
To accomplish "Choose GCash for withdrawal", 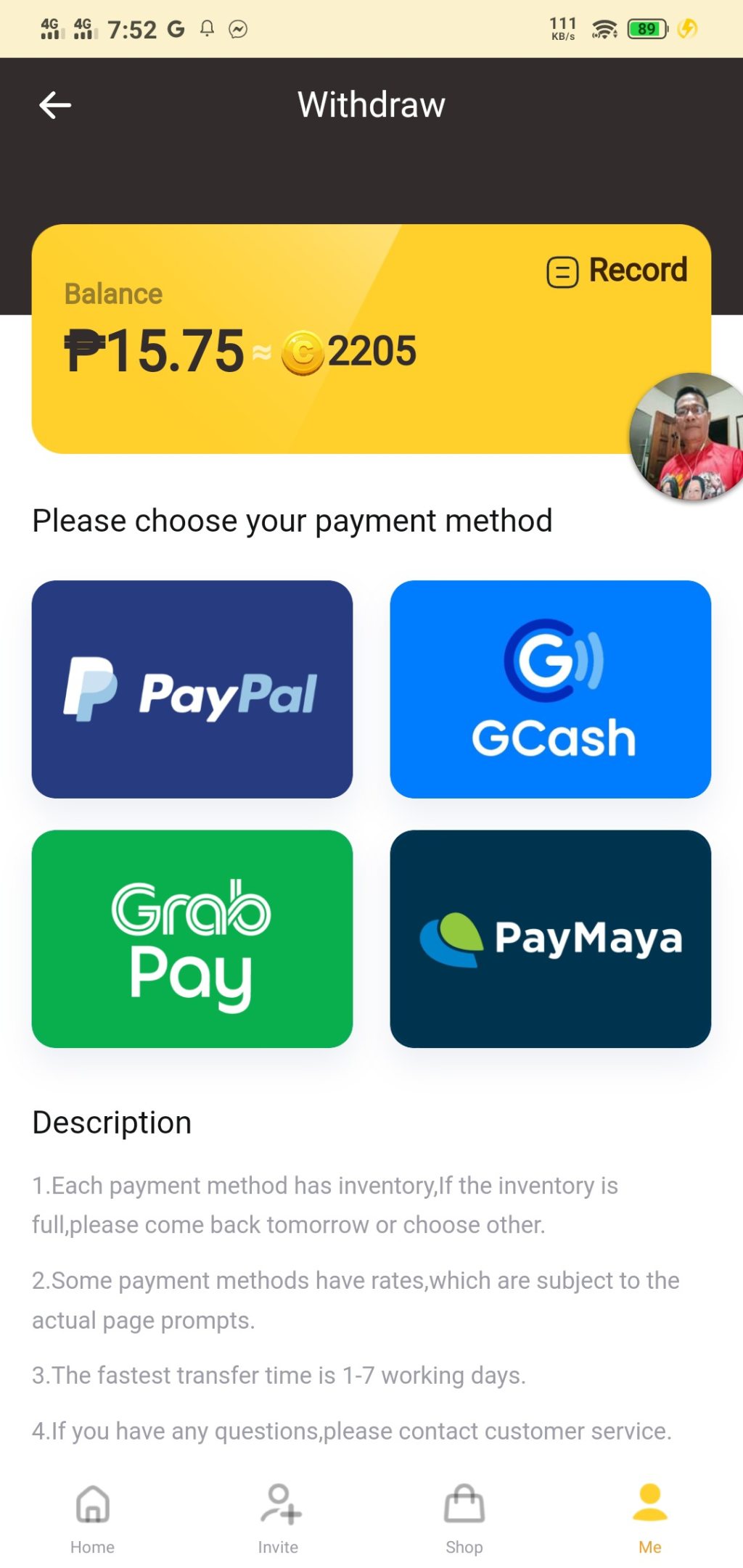I will coord(550,689).
